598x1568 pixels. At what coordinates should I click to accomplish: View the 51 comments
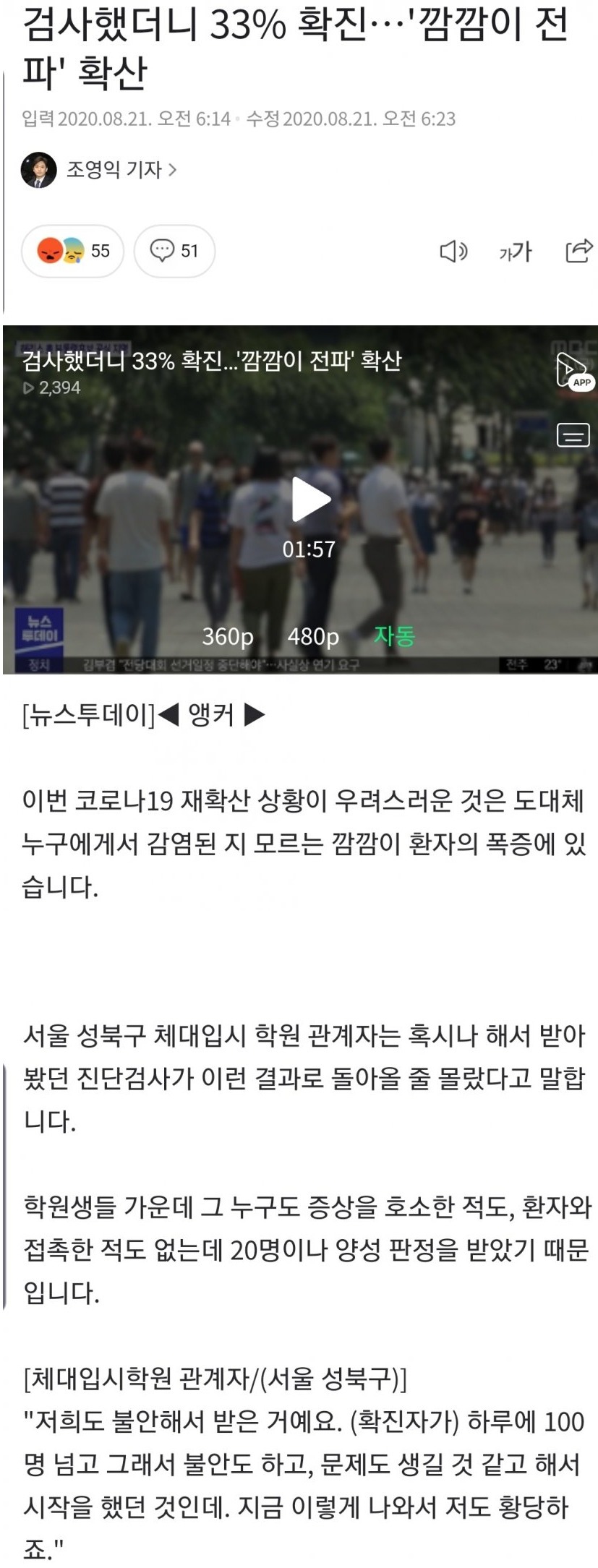[174, 251]
